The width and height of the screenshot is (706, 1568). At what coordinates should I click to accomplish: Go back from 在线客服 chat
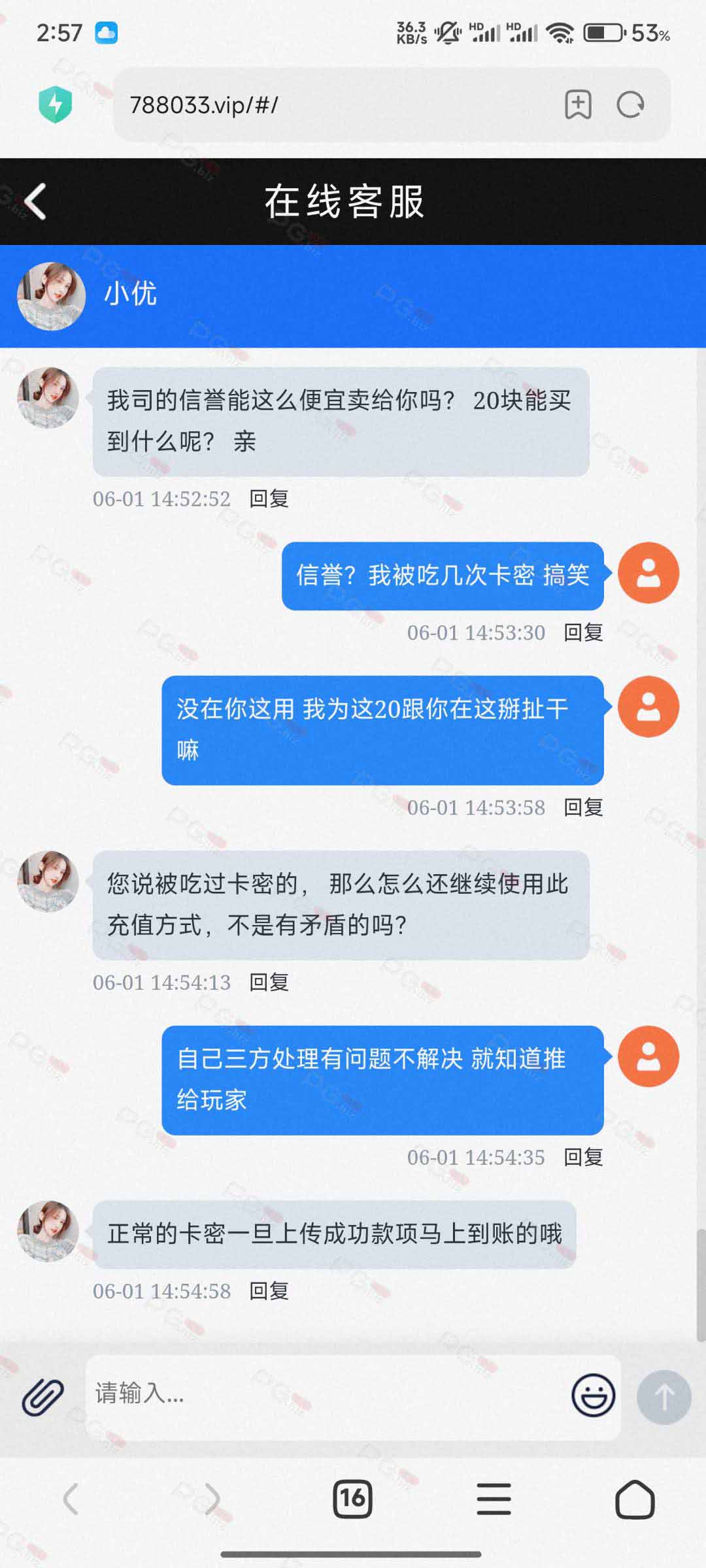[x=36, y=201]
